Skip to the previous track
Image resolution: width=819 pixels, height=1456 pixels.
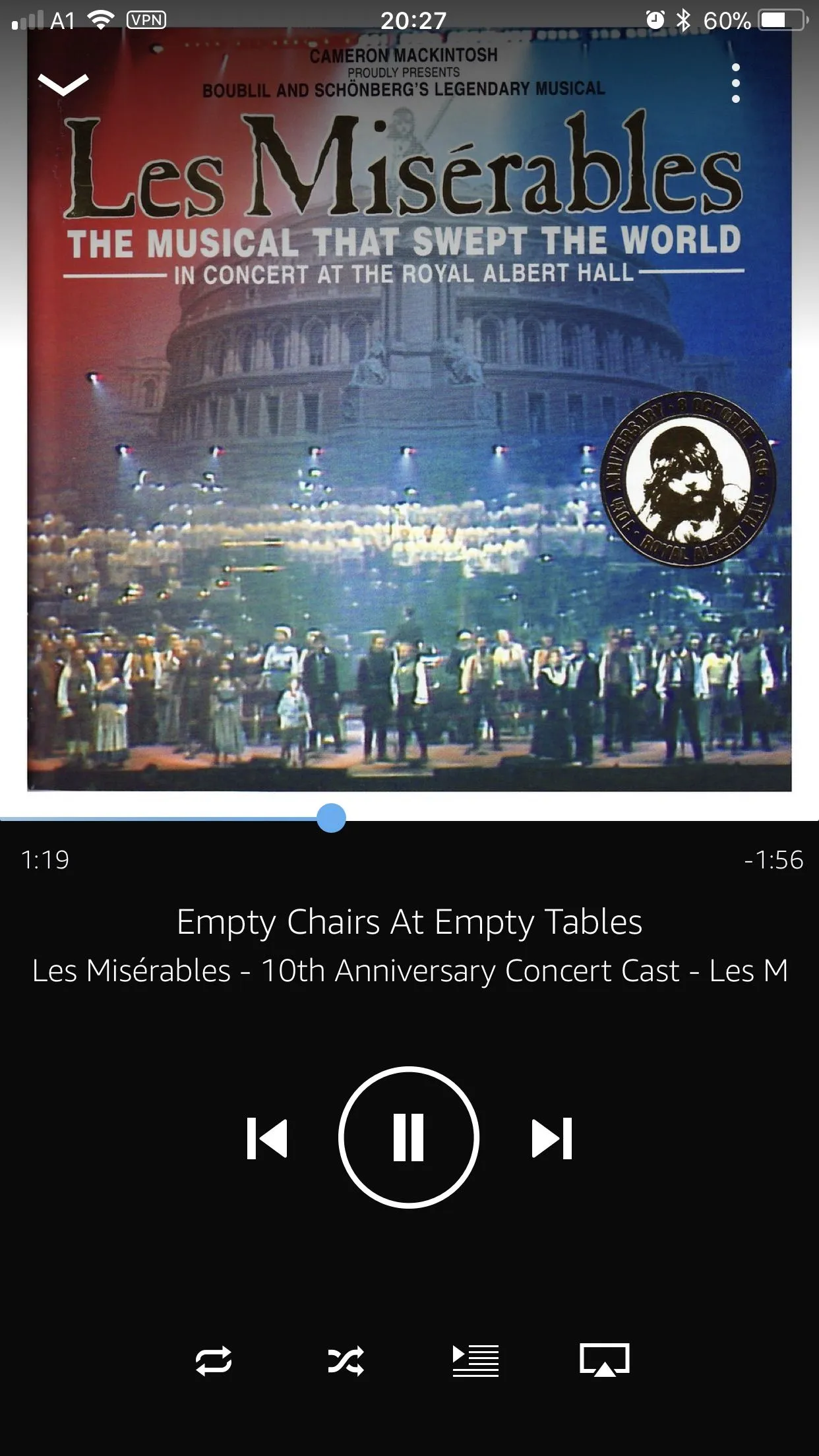[x=267, y=1138]
